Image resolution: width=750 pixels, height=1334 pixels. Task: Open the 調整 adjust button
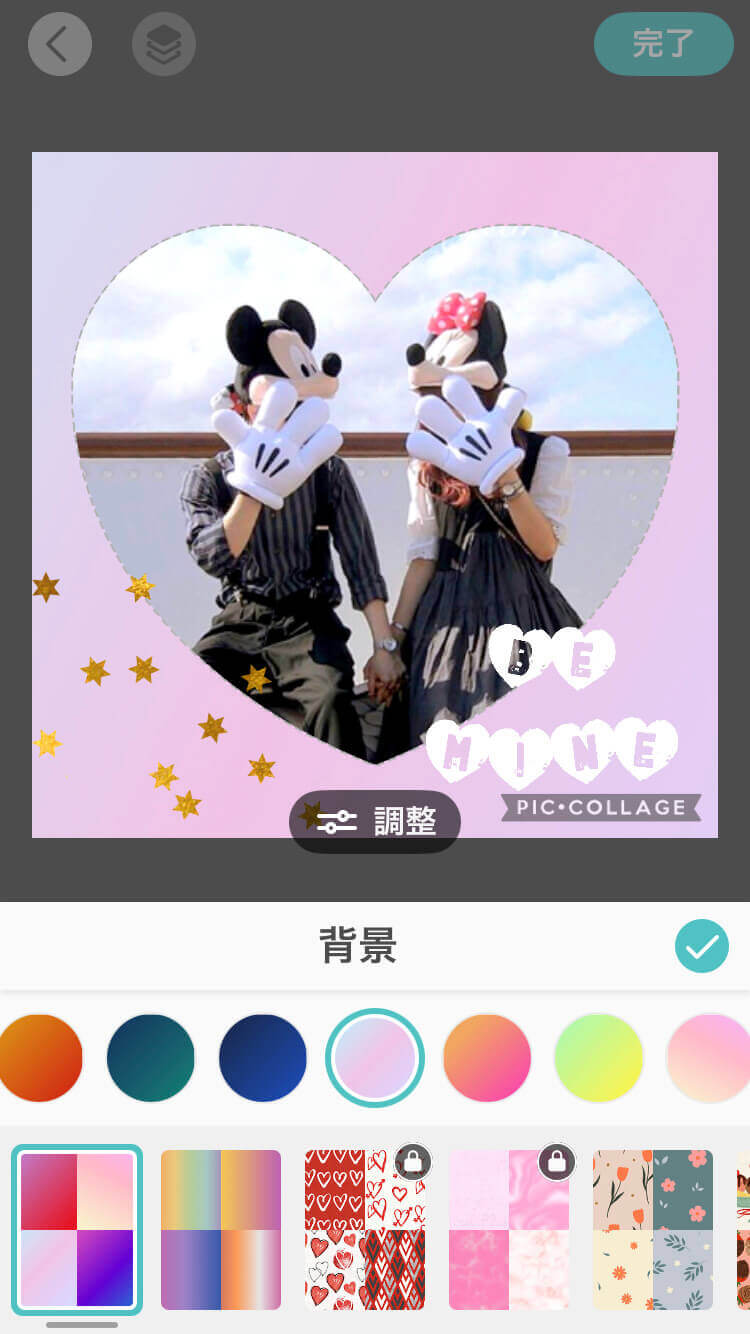(375, 821)
